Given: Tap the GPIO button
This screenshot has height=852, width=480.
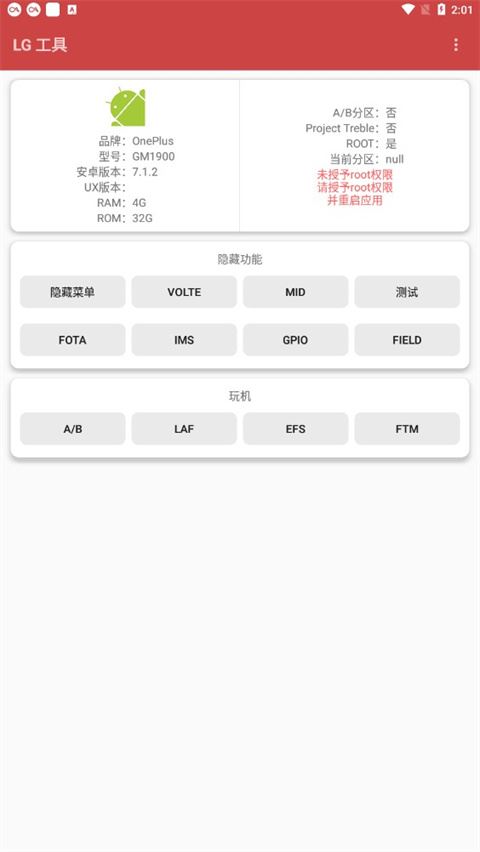Looking at the screenshot, I should click(x=296, y=340).
